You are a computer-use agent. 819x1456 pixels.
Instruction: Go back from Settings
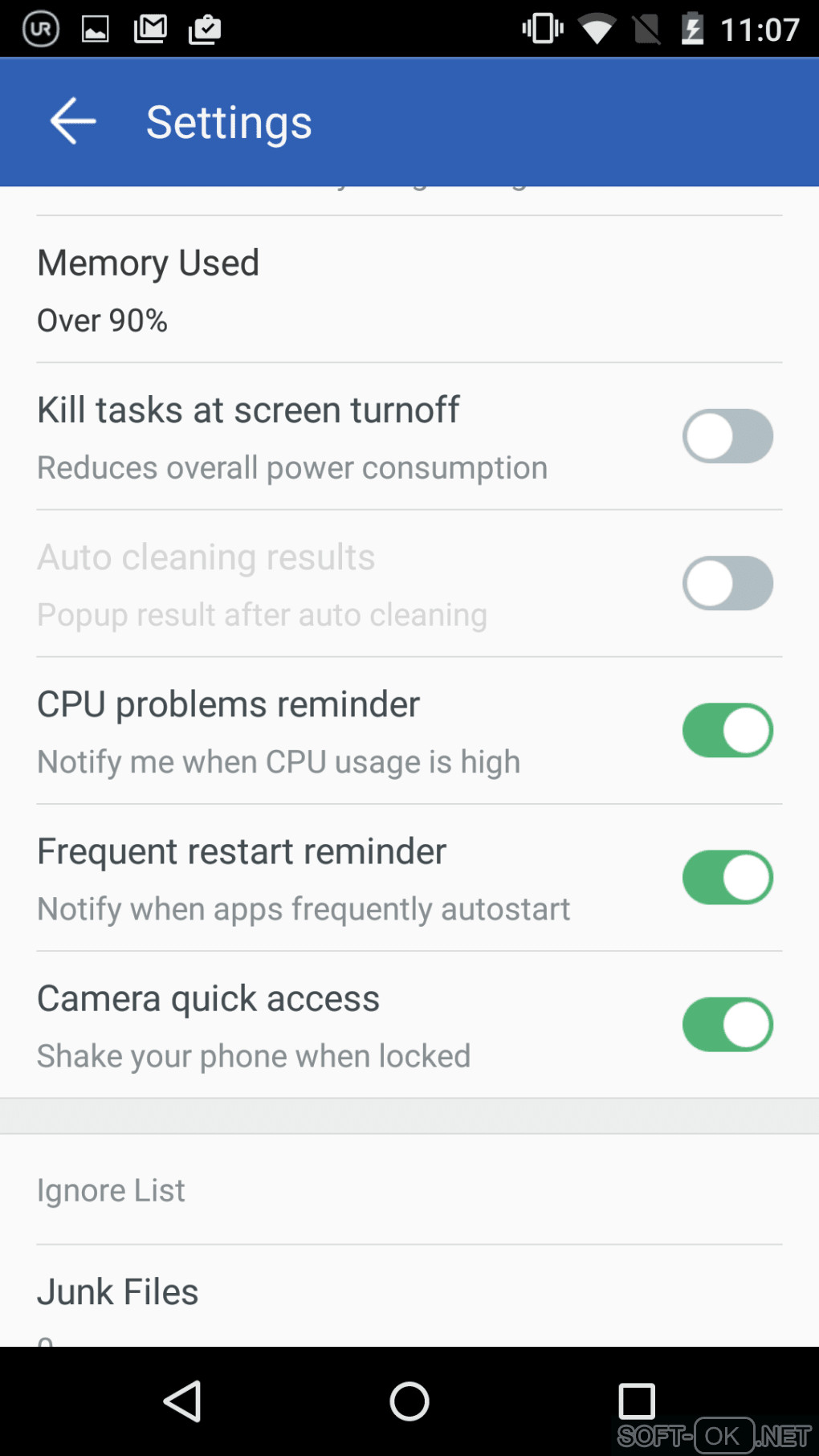click(x=73, y=121)
